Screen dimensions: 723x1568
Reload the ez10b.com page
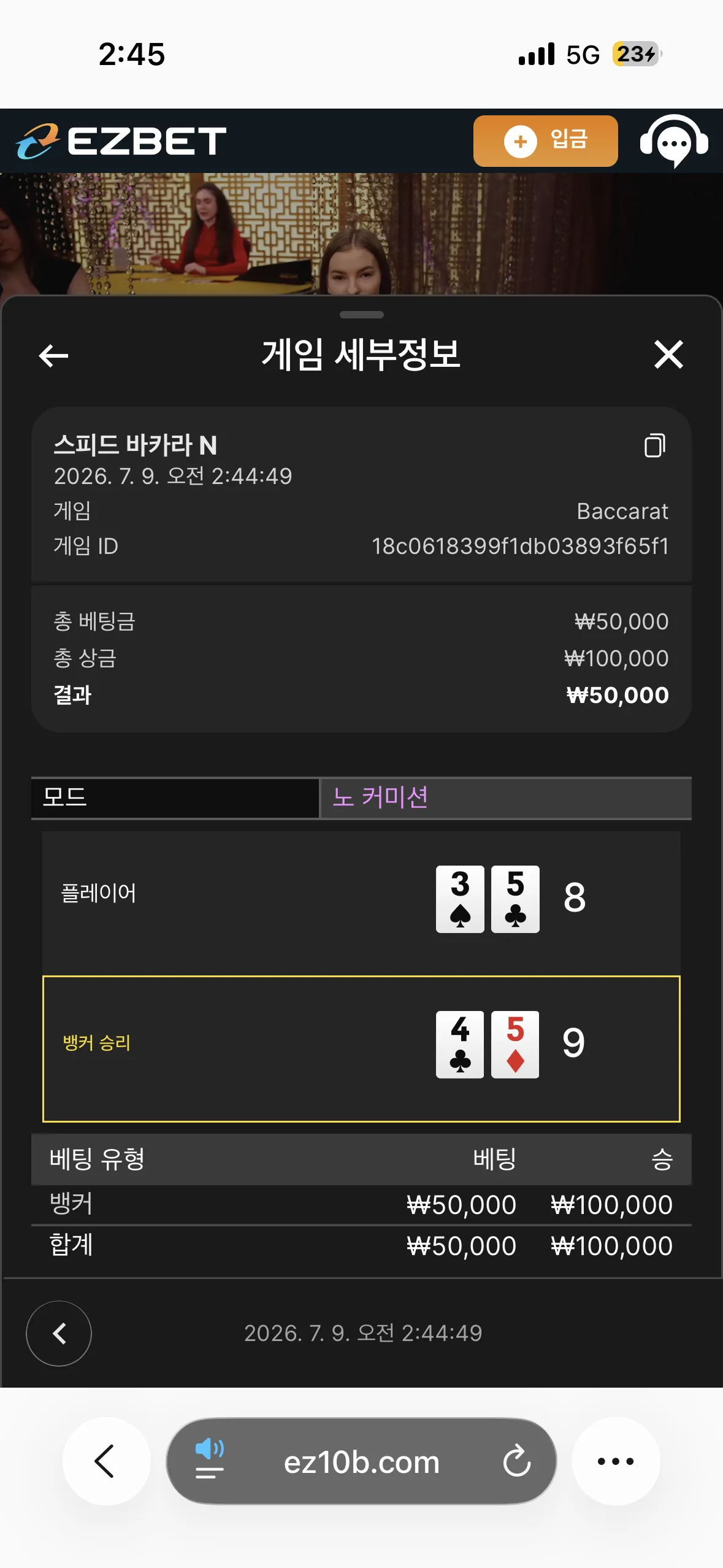pyautogui.click(x=516, y=1461)
